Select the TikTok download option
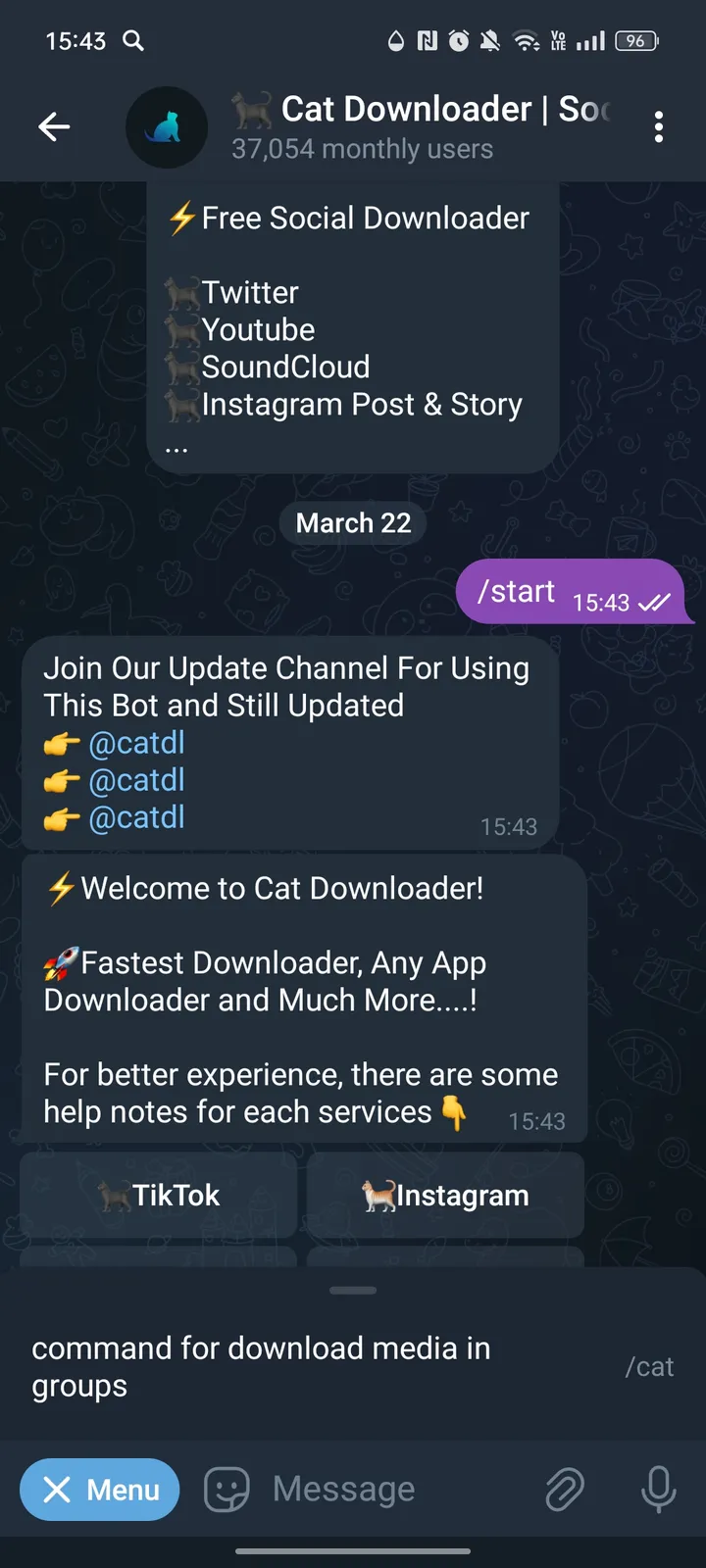 pos(158,1195)
